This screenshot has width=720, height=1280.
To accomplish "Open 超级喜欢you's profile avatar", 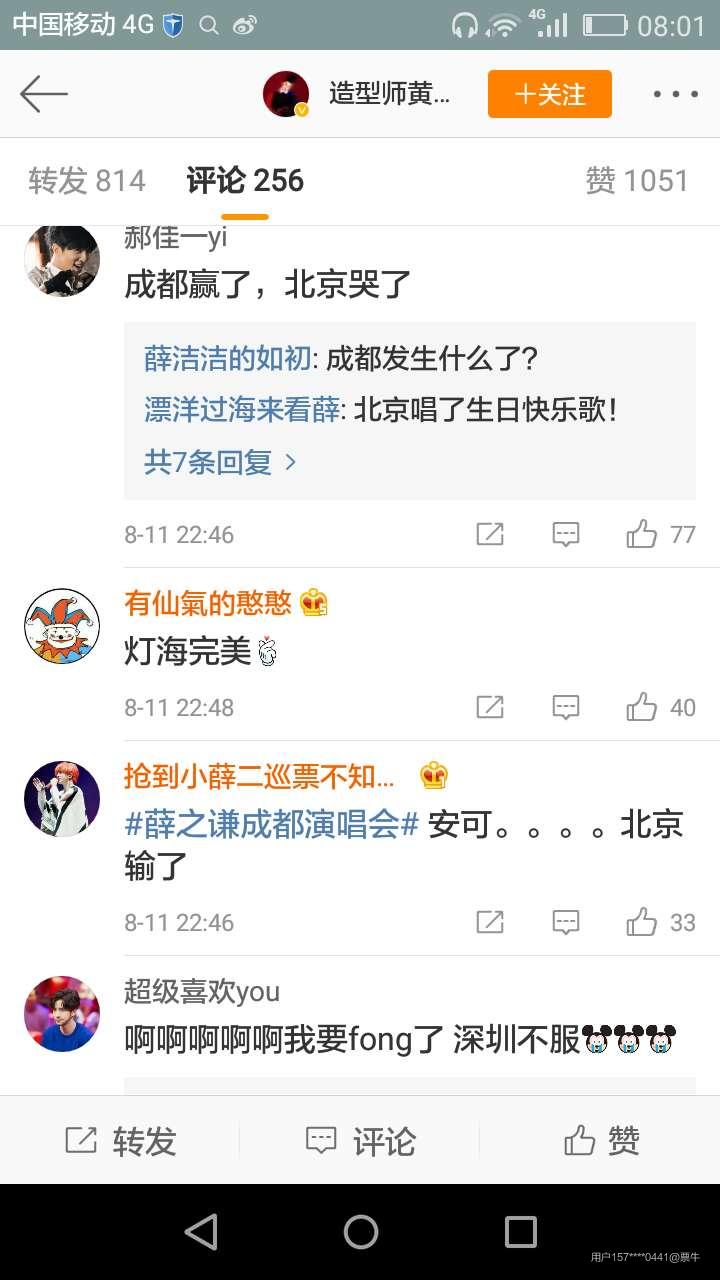I will point(62,1013).
